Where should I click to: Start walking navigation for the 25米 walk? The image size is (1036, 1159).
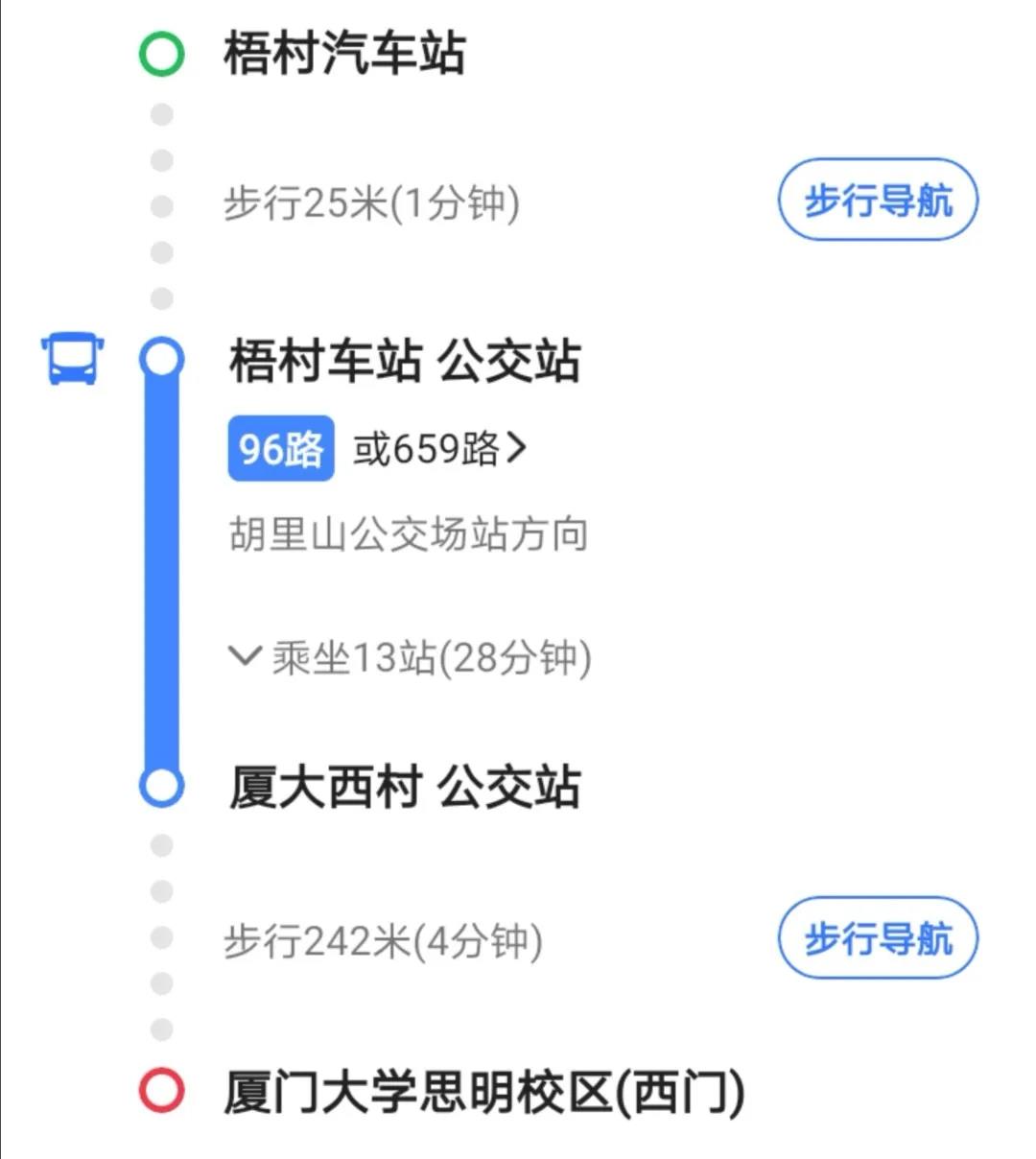877,201
